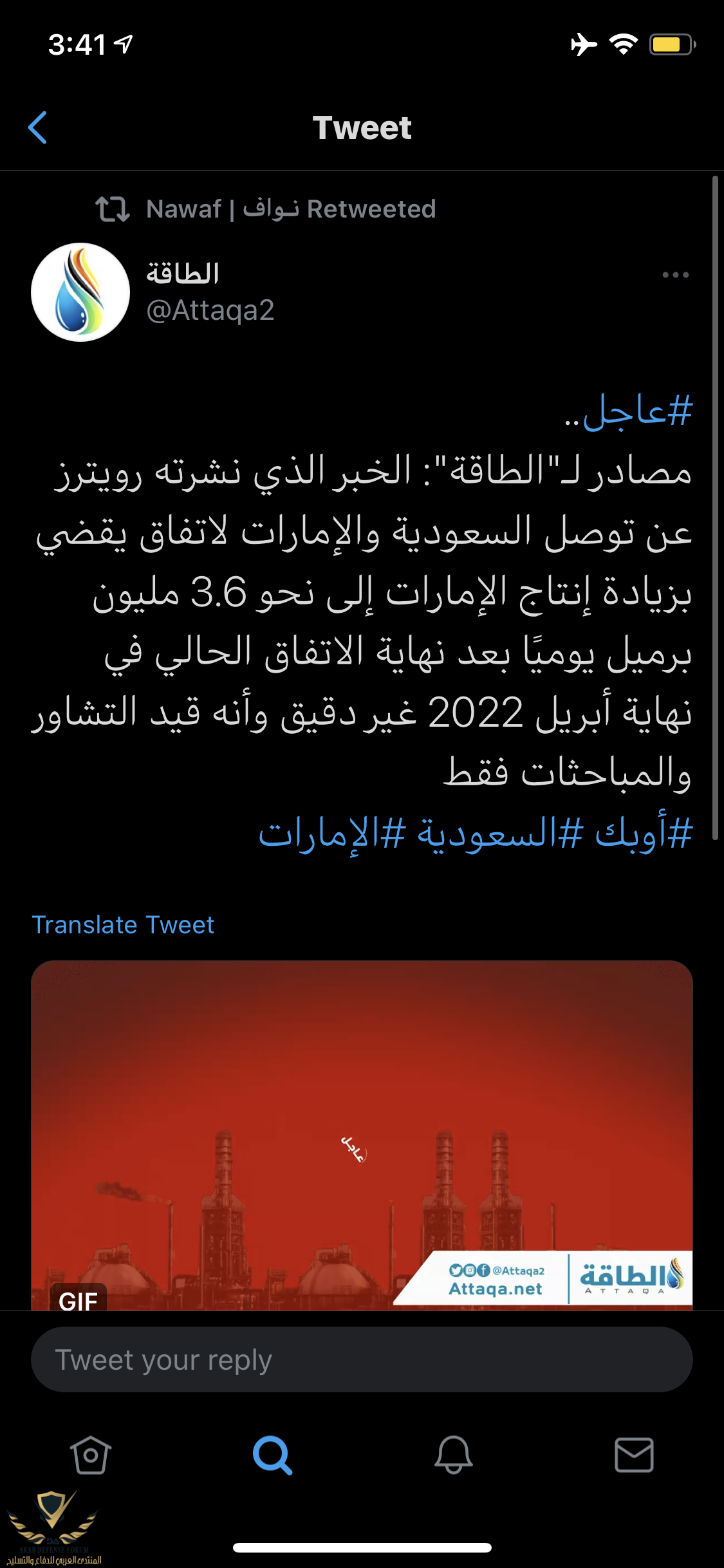This screenshot has height=1568, width=724.
Task: Tap the Tweet your reply field
Action: pyautogui.click(x=362, y=1359)
